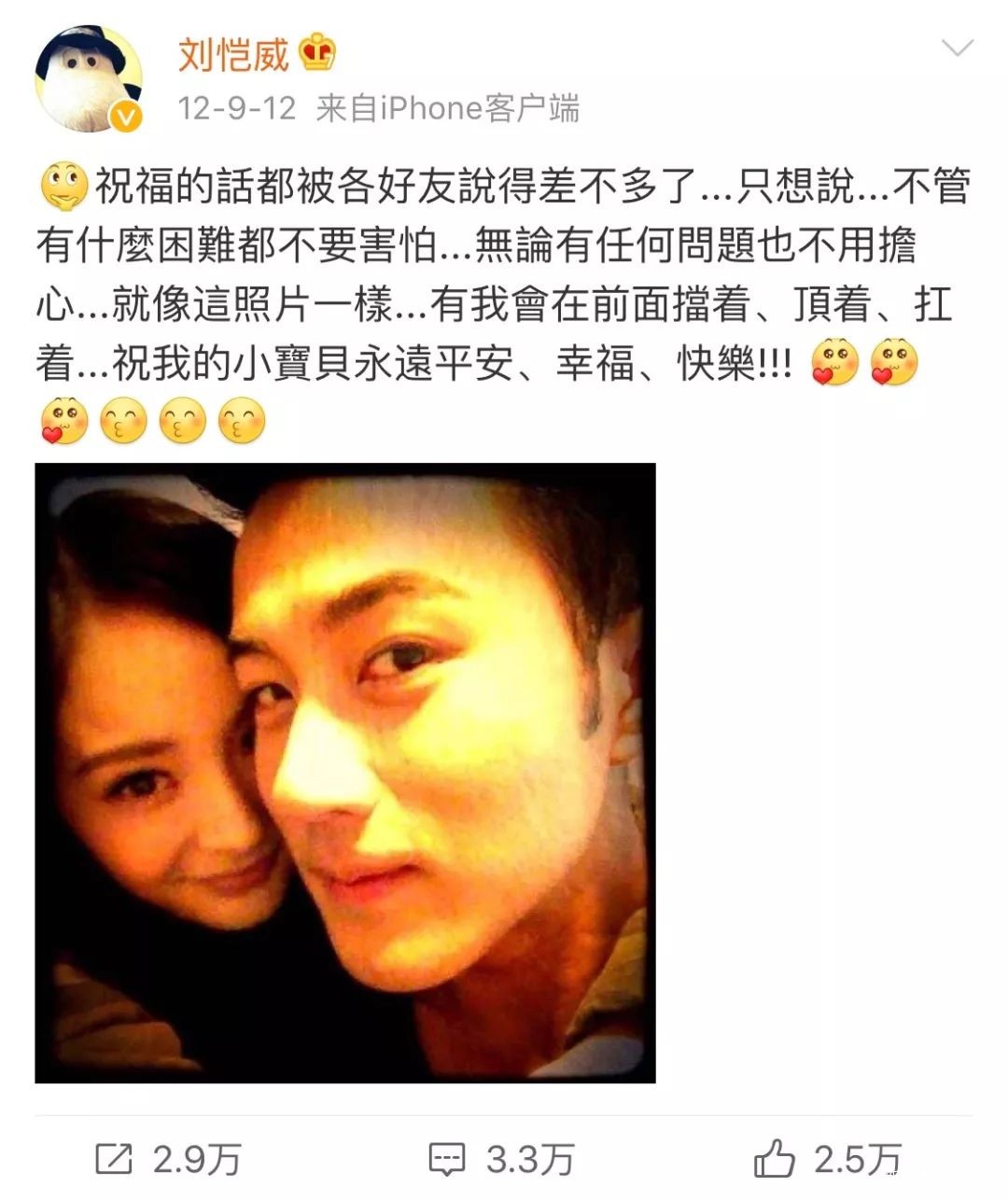Open the attached couple photo
Screen dimensions: 1008x1200
[x=345, y=773]
